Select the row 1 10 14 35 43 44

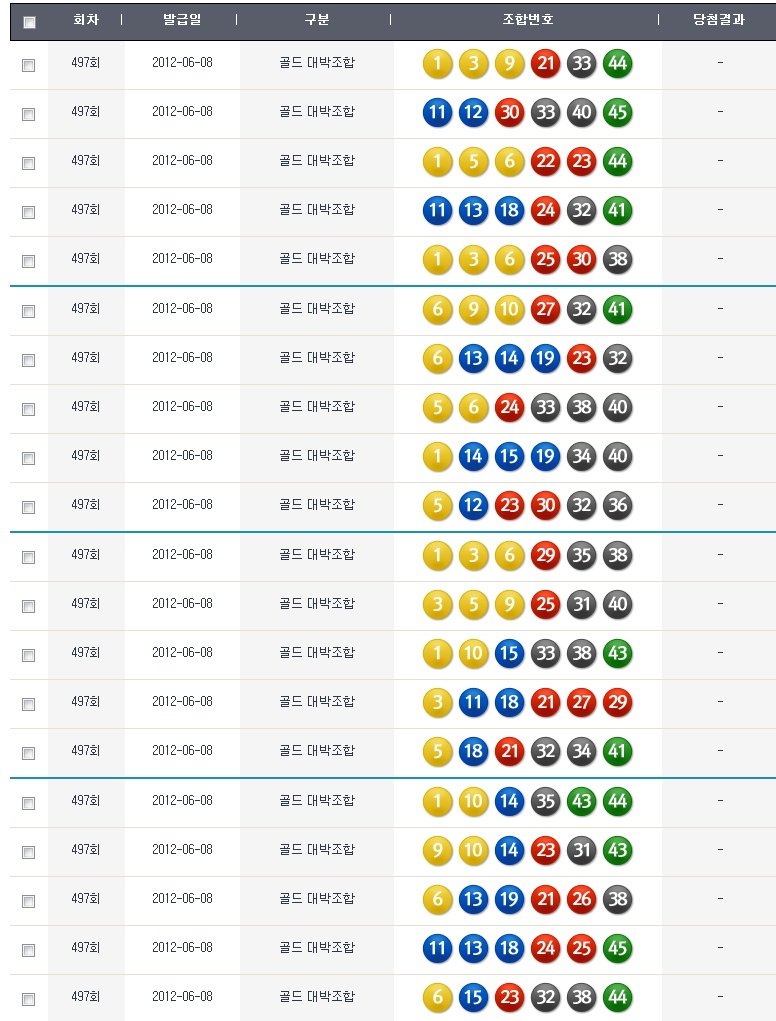pos(29,803)
